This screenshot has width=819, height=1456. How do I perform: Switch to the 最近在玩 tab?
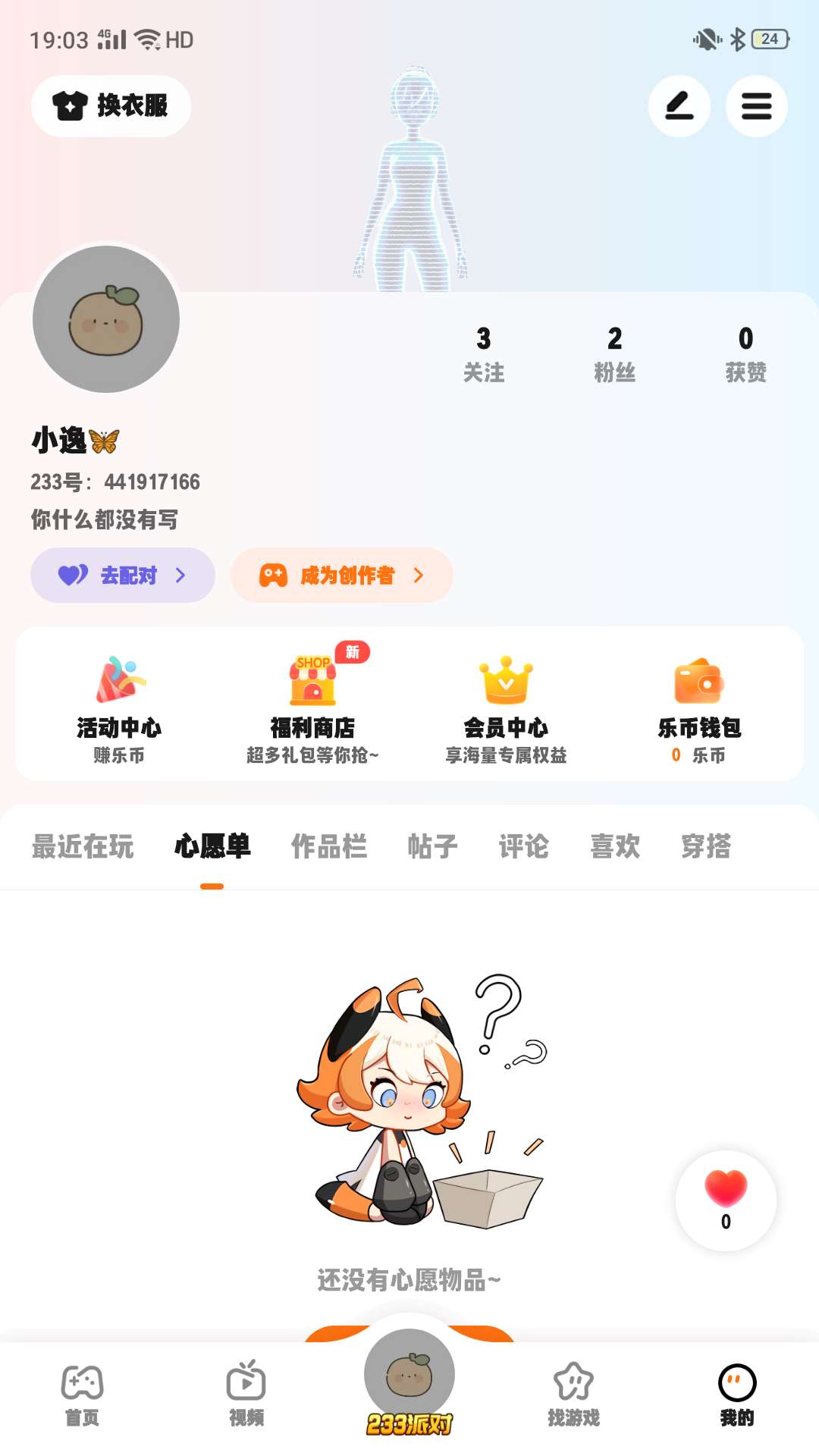83,846
